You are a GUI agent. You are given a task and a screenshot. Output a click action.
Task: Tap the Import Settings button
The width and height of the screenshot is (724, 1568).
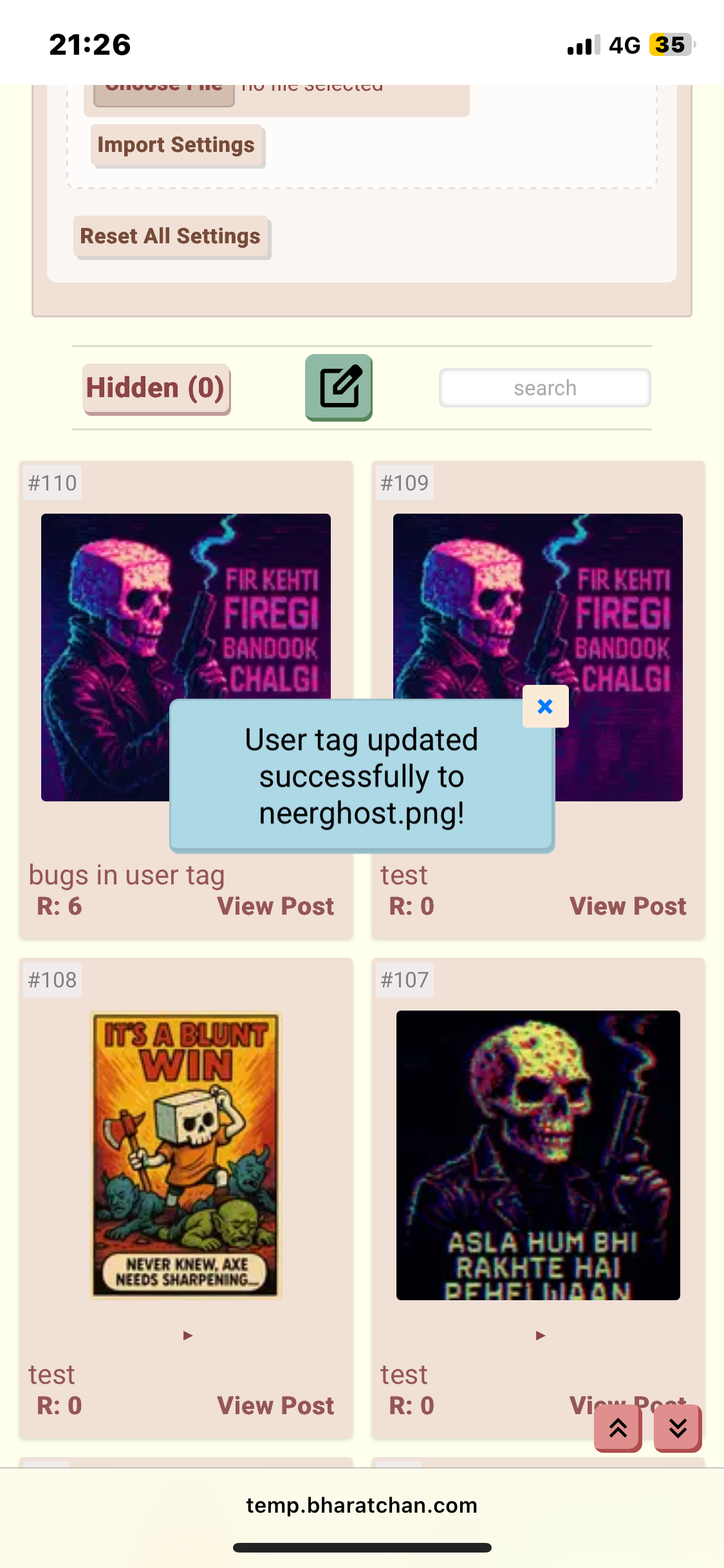click(176, 145)
